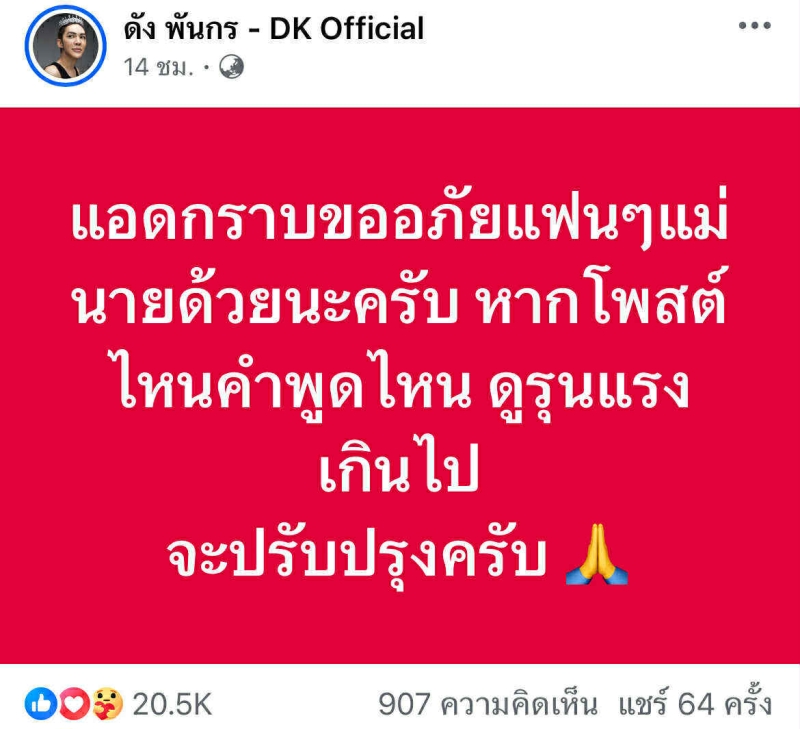The width and height of the screenshot is (800, 729).
Task: View the 20.5K reactions list
Action: (172, 704)
